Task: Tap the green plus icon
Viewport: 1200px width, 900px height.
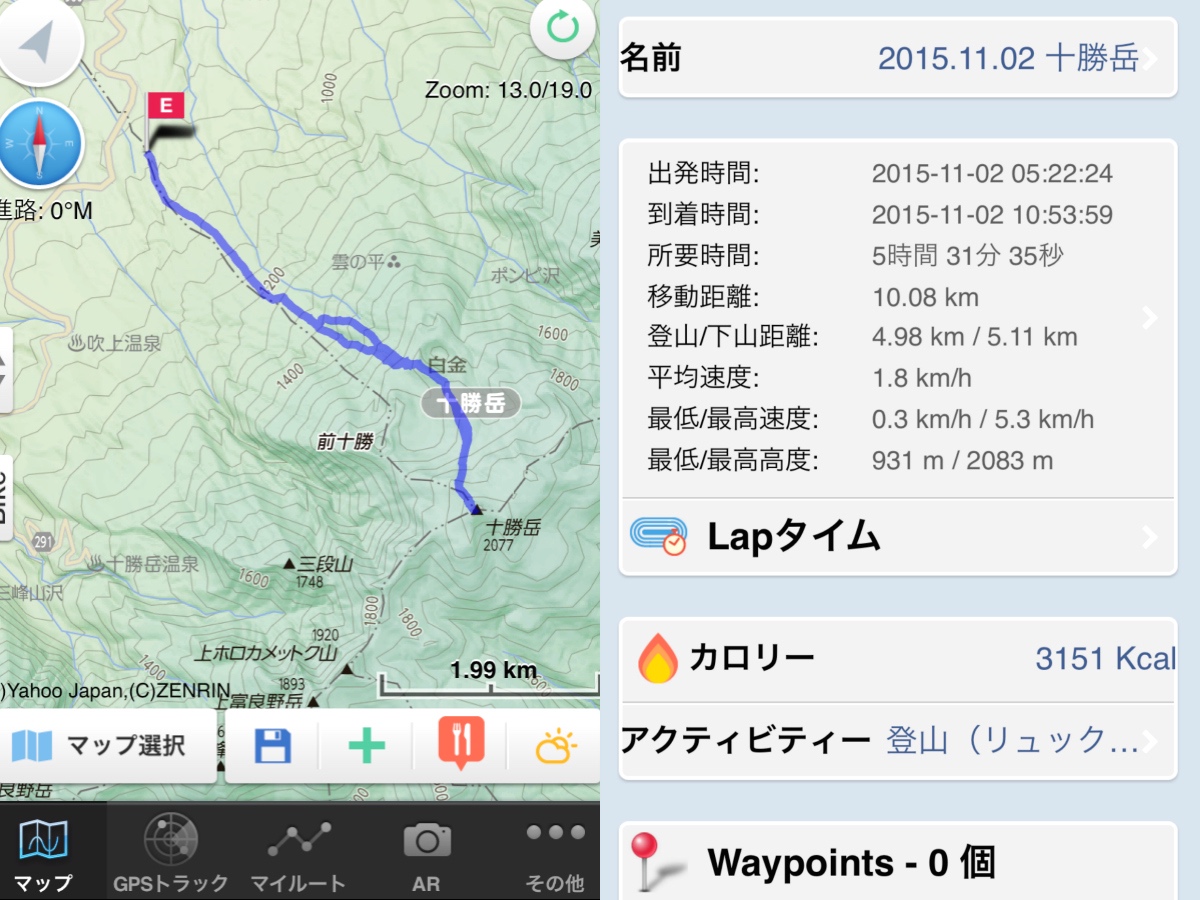Action: pos(366,746)
